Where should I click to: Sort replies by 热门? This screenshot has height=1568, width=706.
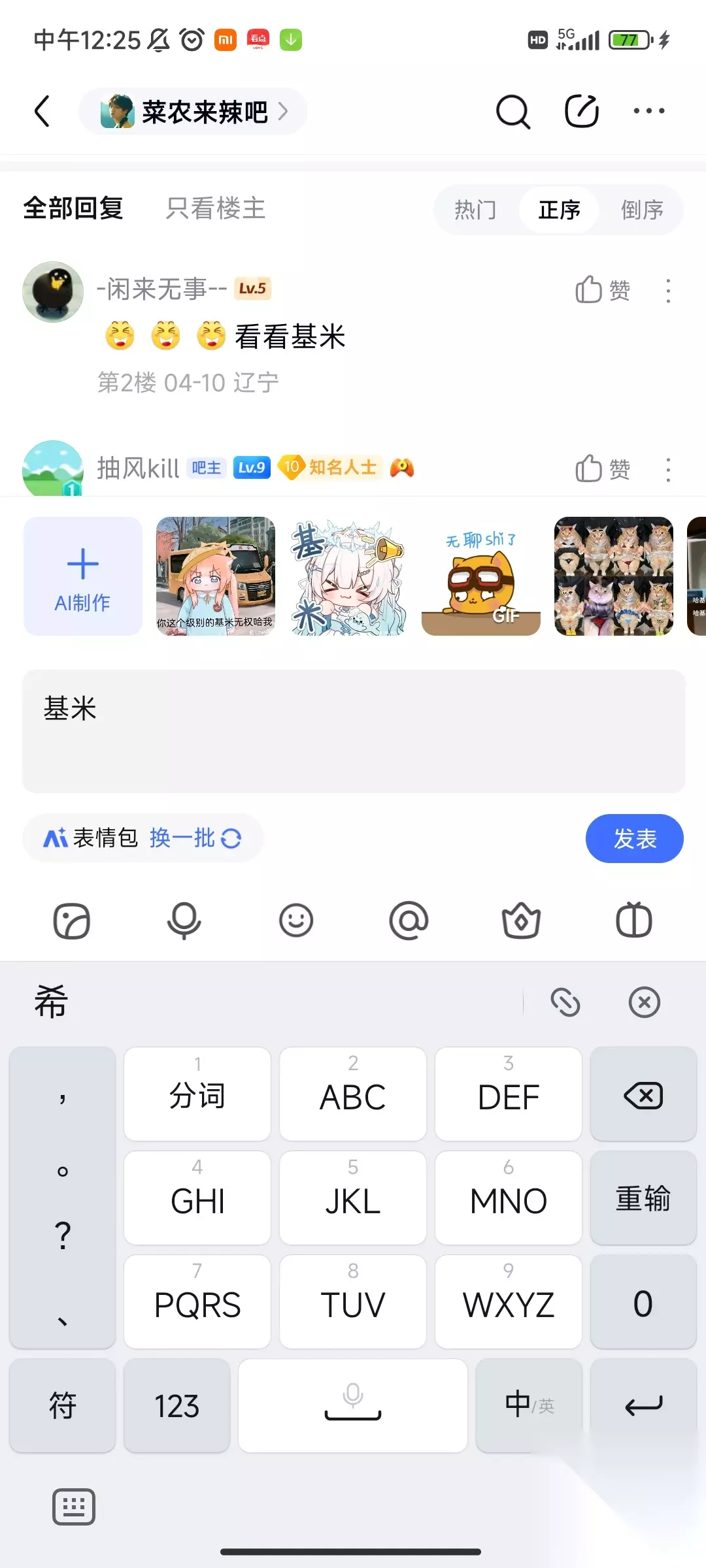(x=475, y=210)
